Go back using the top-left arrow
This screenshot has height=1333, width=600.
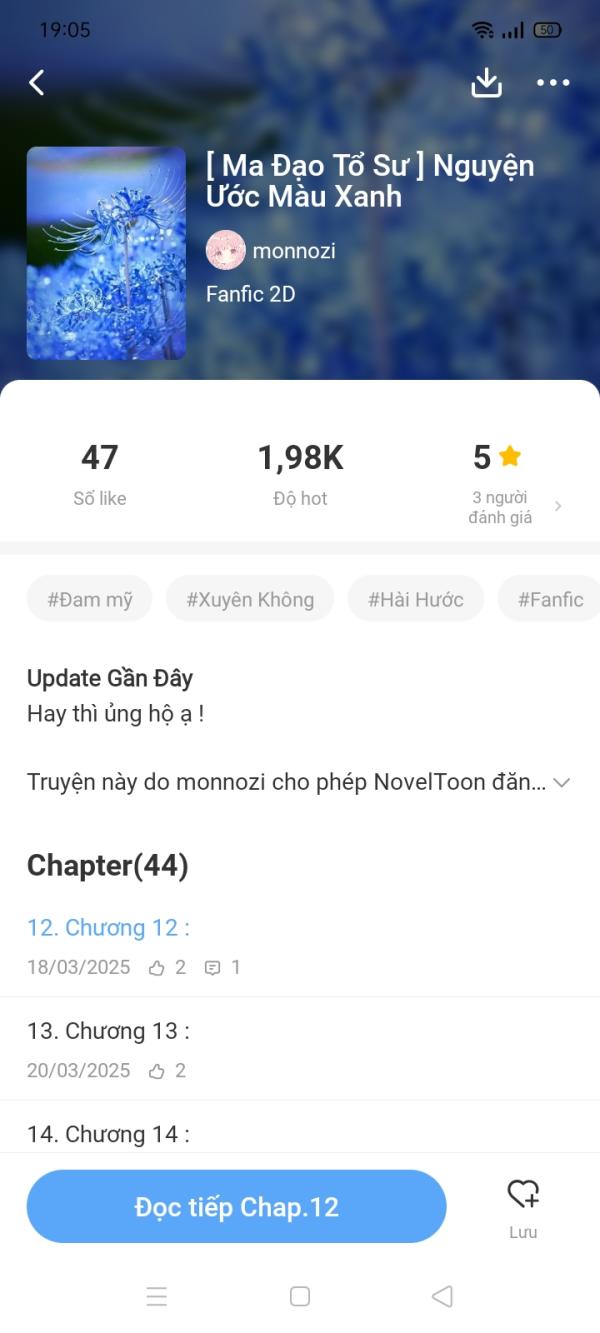[x=37, y=83]
